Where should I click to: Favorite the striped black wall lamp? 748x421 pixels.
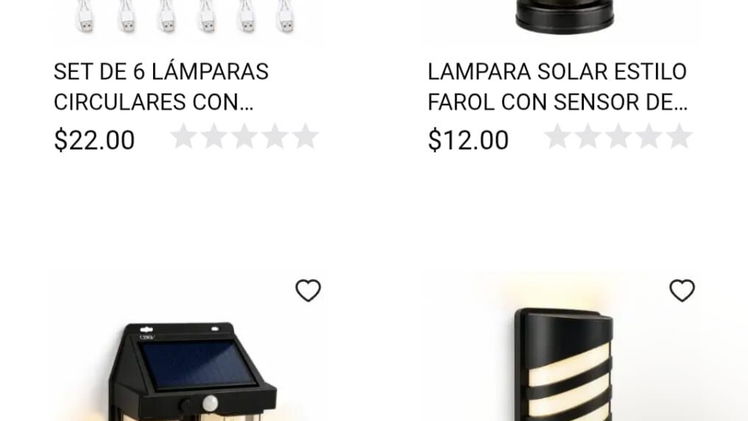point(682,290)
